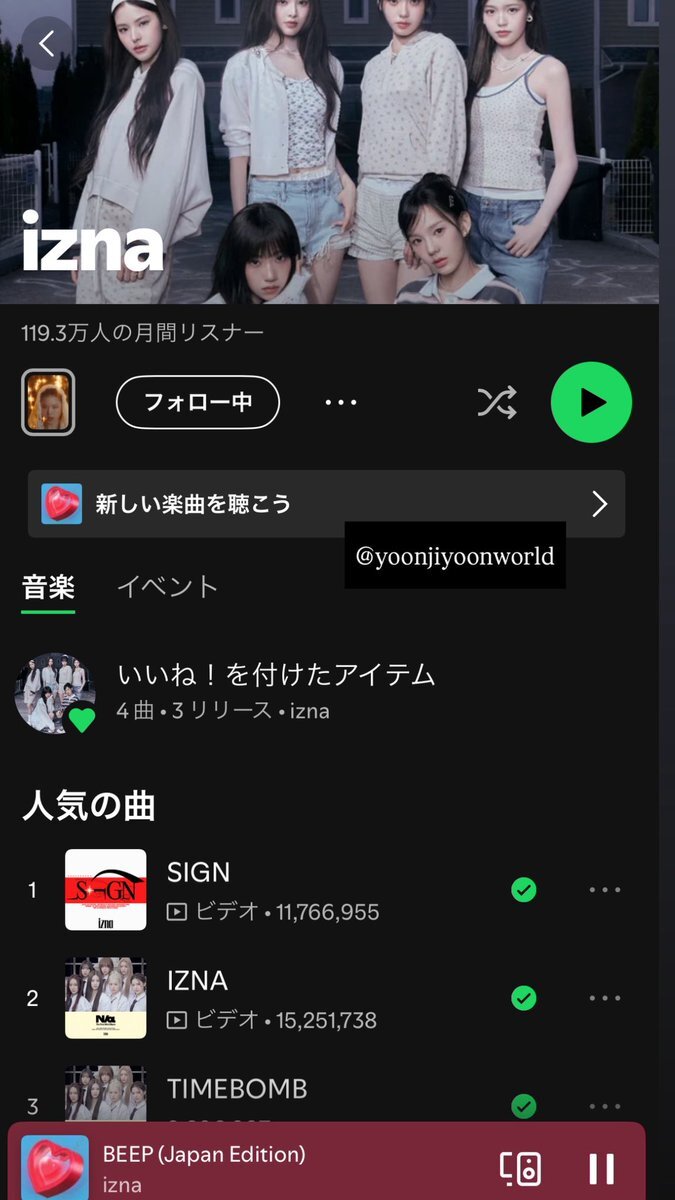Go back using the top arrow

(x=47, y=44)
